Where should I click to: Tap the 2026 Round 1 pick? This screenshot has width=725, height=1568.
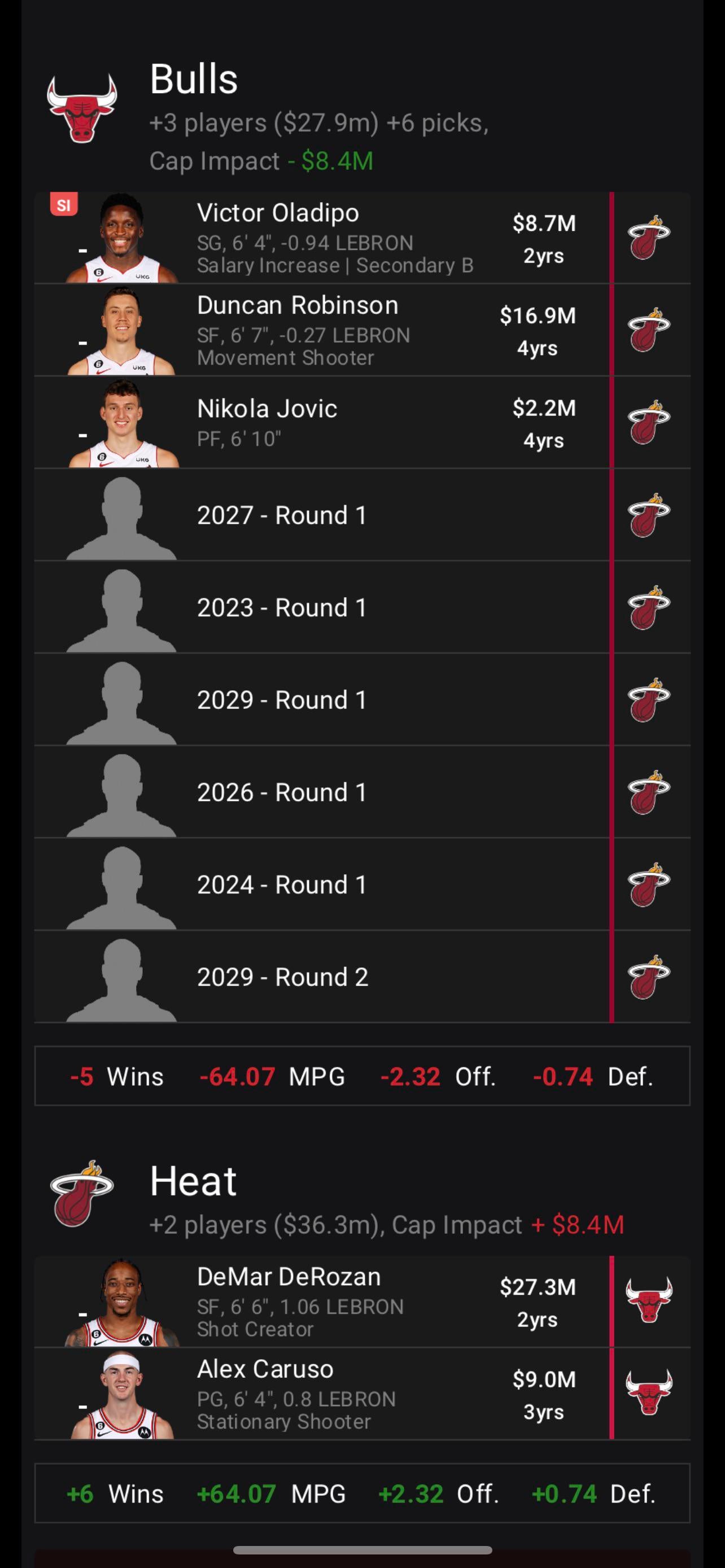(335, 792)
